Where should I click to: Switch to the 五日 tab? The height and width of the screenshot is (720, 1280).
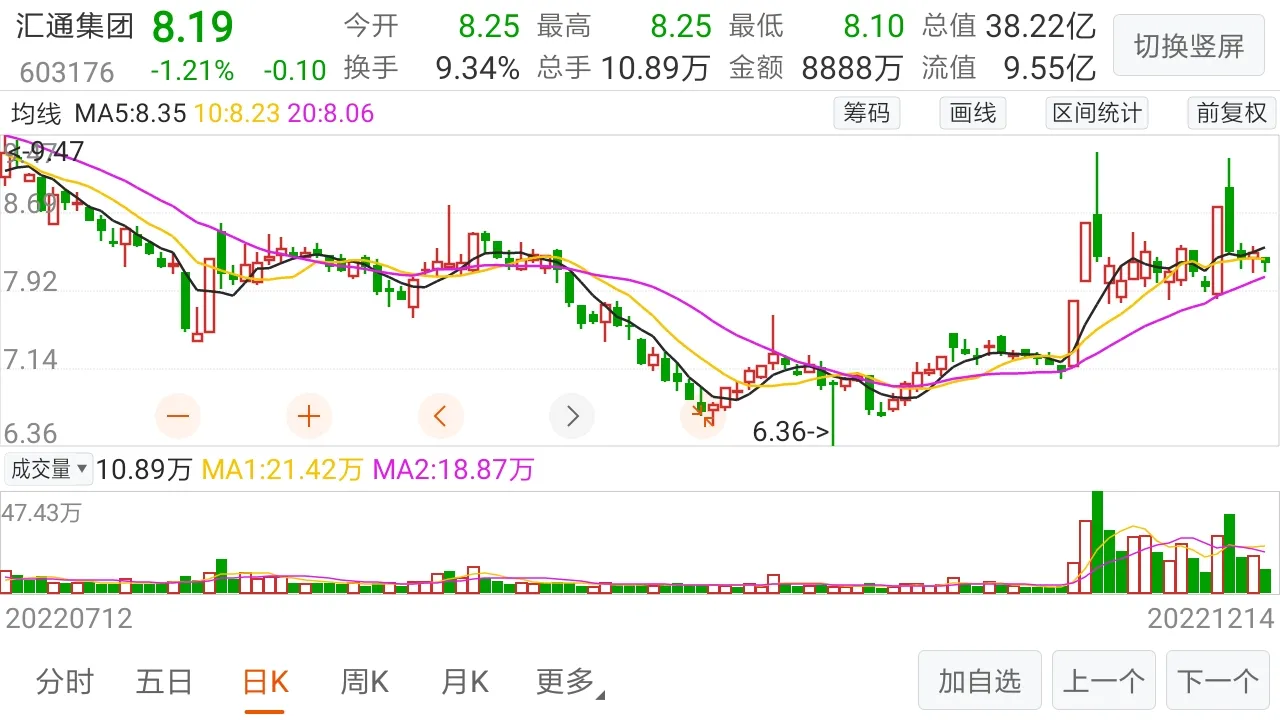tap(164, 682)
